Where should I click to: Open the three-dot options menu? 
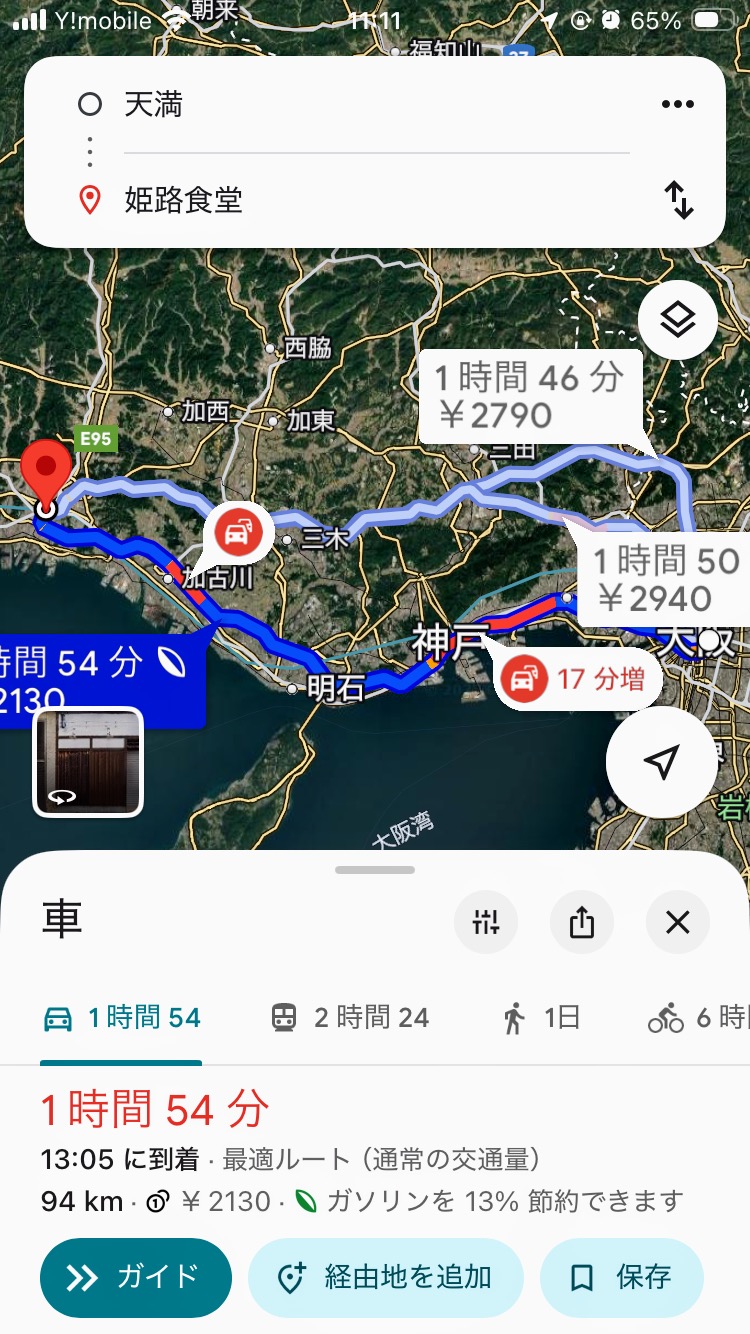[x=677, y=104]
